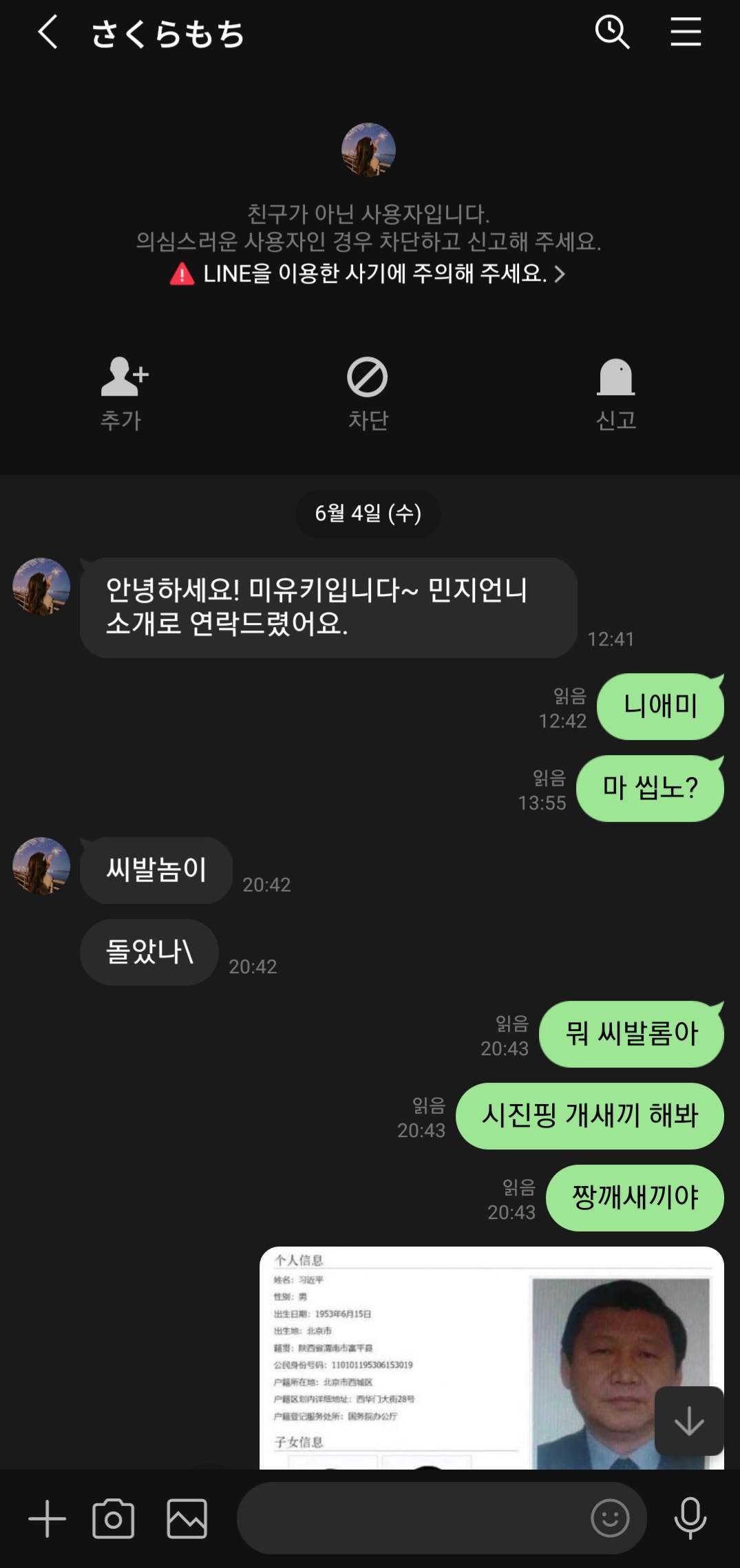Open the plus attachment menu
This screenshot has height=1568, width=740.
47,1518
